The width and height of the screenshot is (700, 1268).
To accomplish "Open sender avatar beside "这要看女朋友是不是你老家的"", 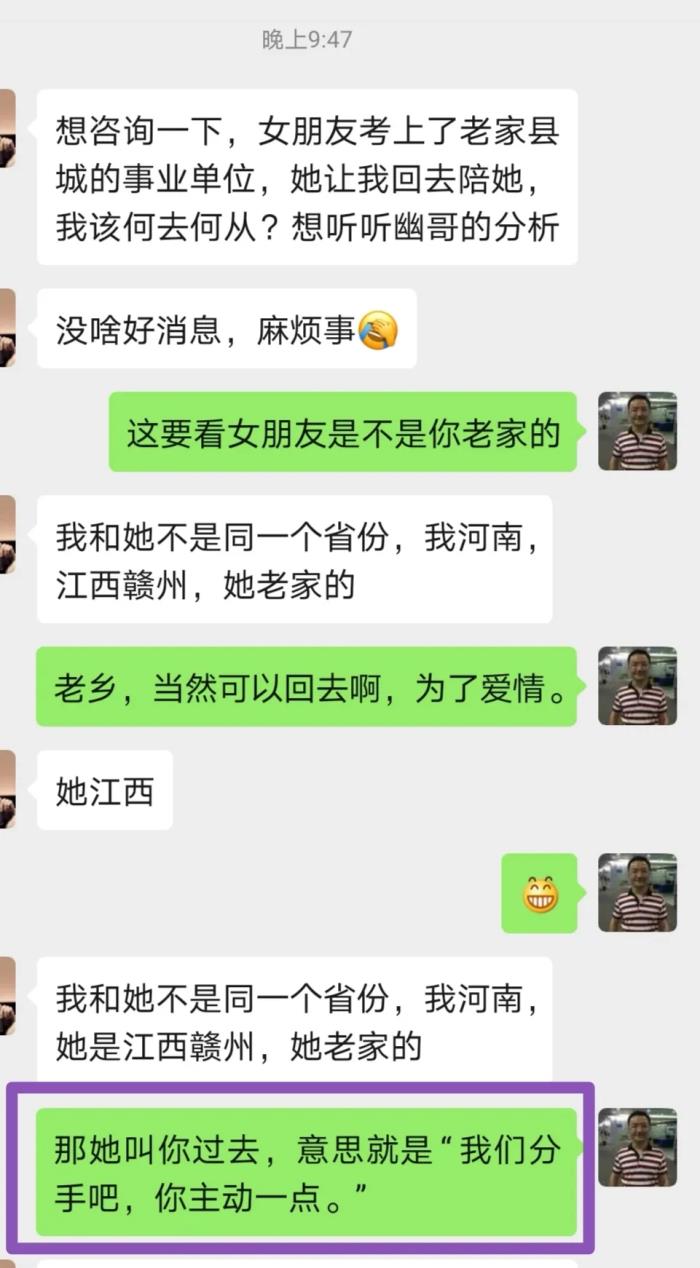I will (x=637, y=431).
